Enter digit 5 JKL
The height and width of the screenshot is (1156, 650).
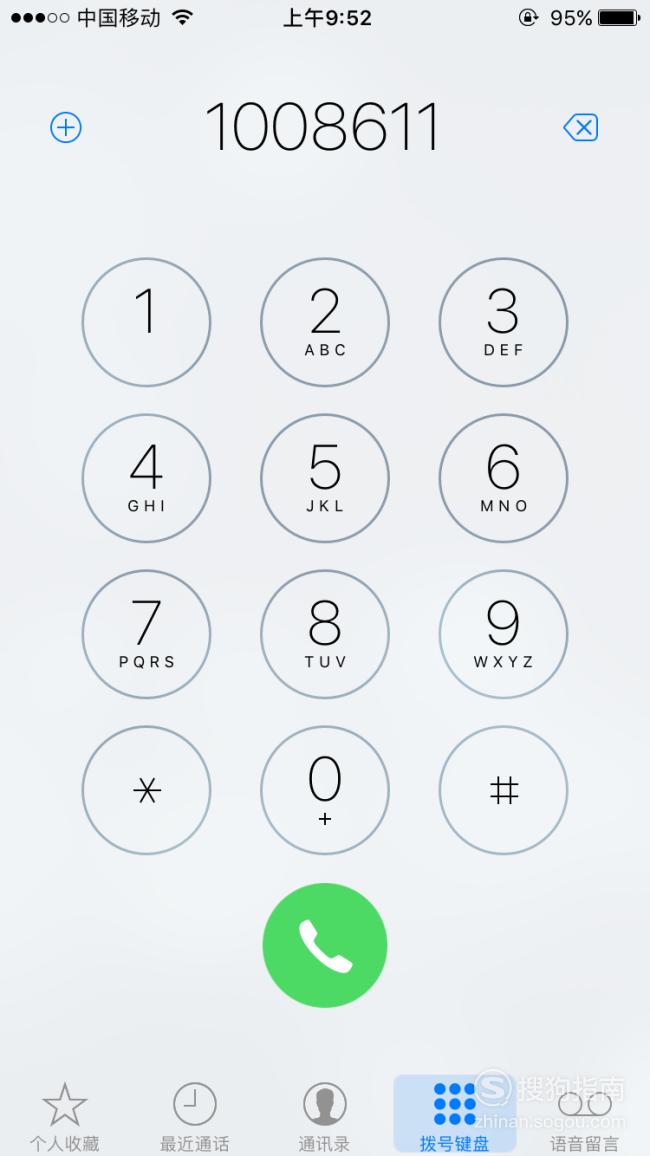(x=325, y=478)
